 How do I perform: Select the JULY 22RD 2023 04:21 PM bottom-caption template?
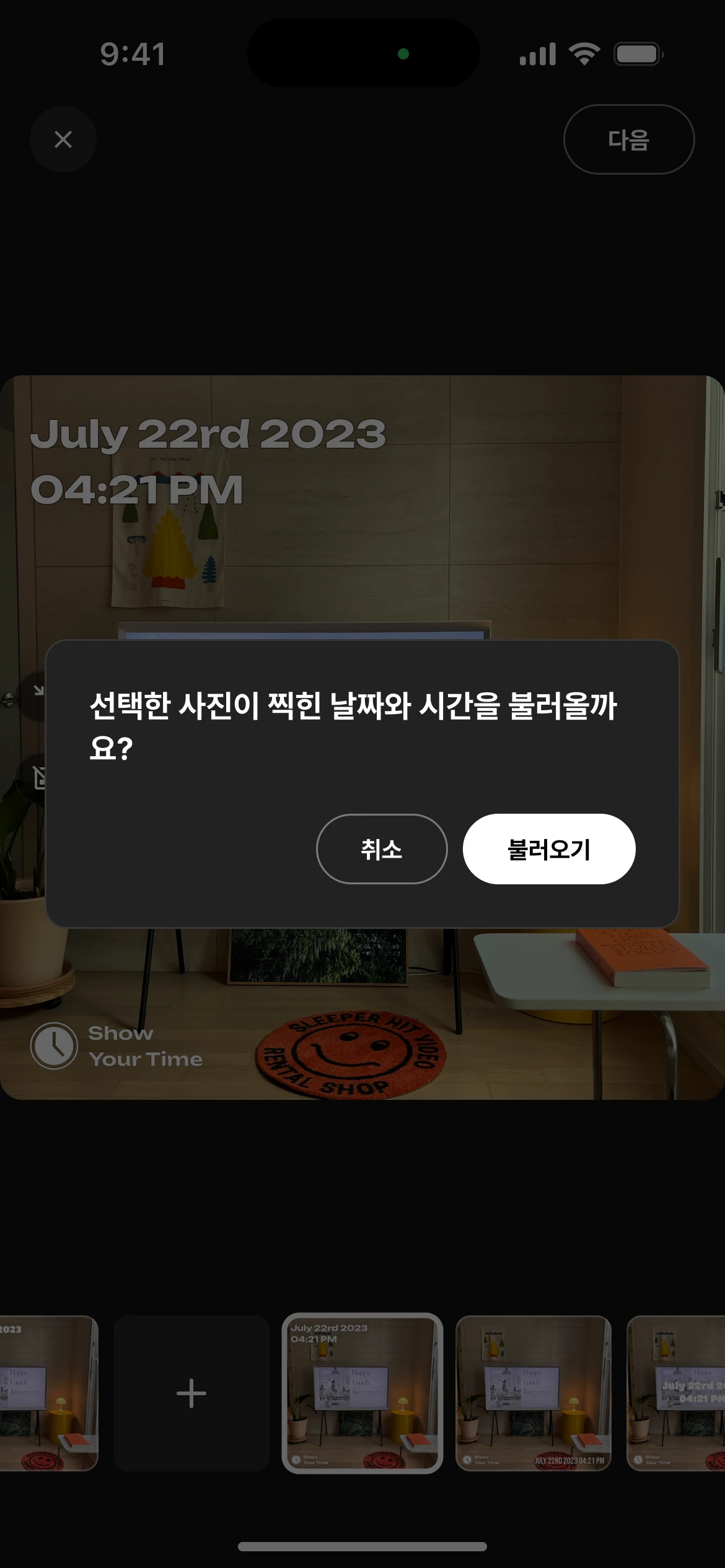(534, 1393)
